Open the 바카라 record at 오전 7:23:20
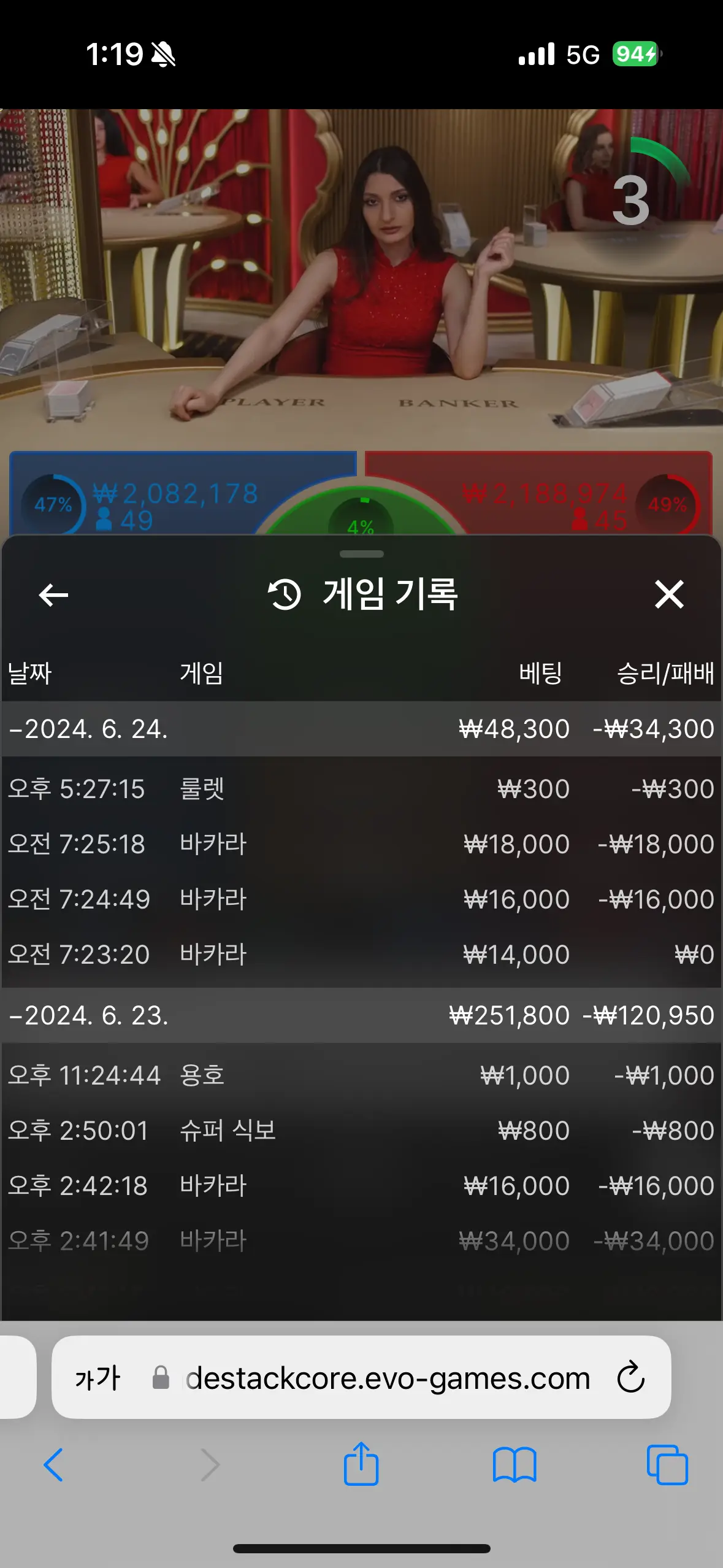The image size is (723, 1568). pos(361,955)
